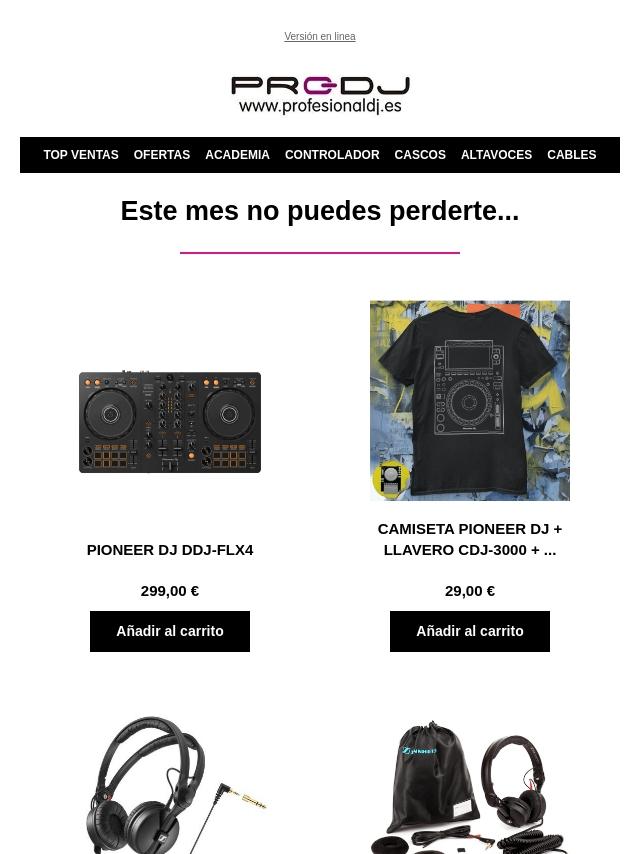This screenshot has height=854, width=640.
Task: Open the PIONEER DJ DDJ-FLX4 title link
Action: [x=170, y=549]
